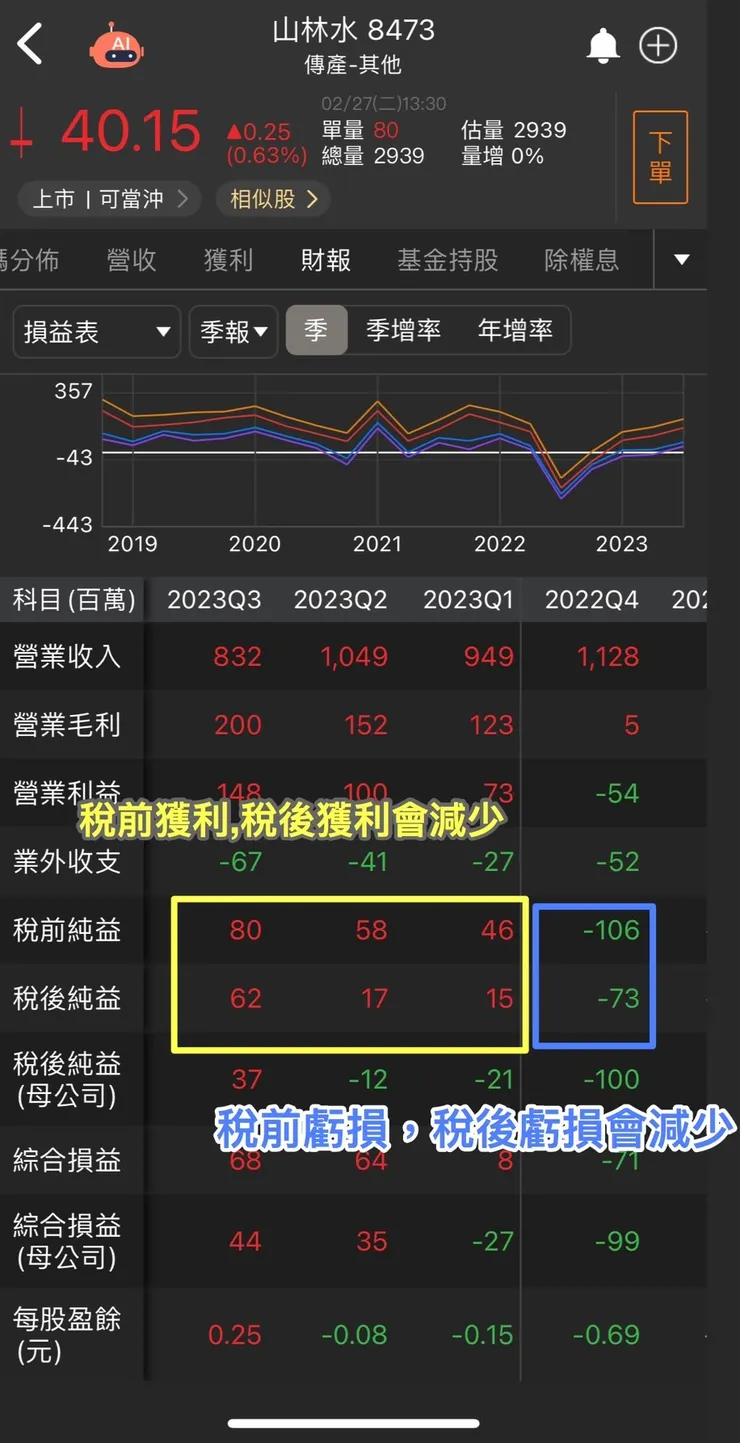
Task: Select the 獲利 profit tab
Action: 227,259
